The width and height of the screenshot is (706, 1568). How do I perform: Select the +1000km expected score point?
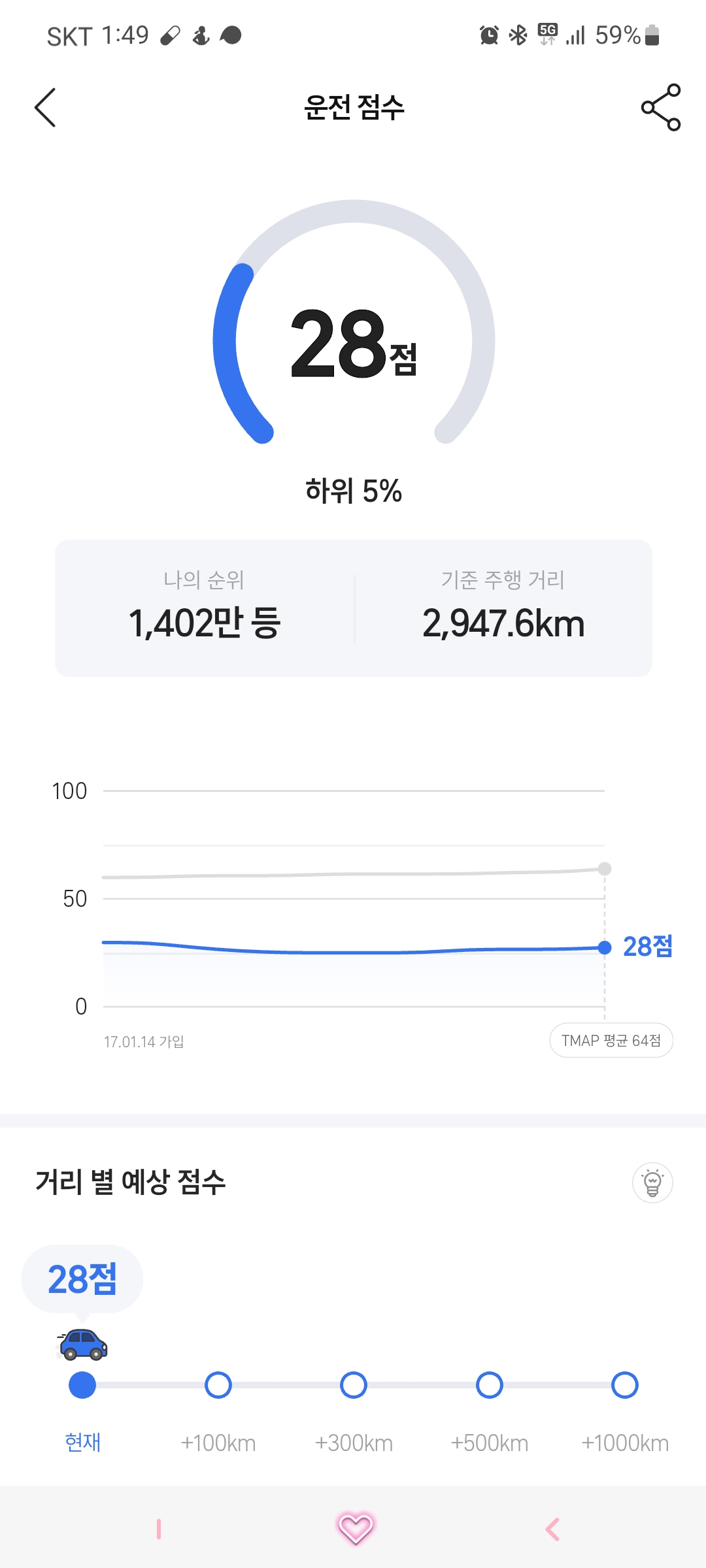coord(625,1385)
